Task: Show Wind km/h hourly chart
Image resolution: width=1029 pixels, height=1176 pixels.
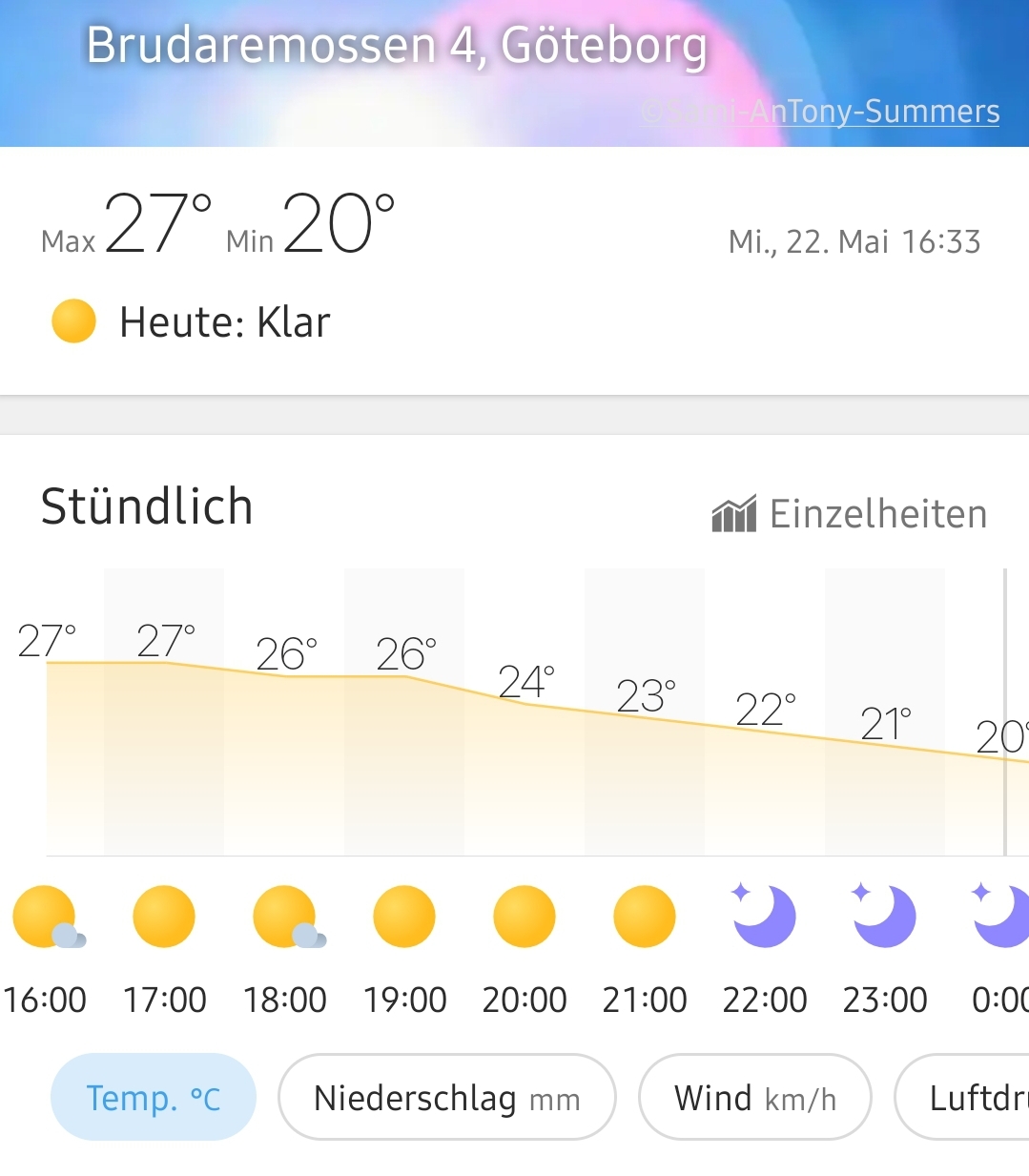Action: click(754, 1098)
